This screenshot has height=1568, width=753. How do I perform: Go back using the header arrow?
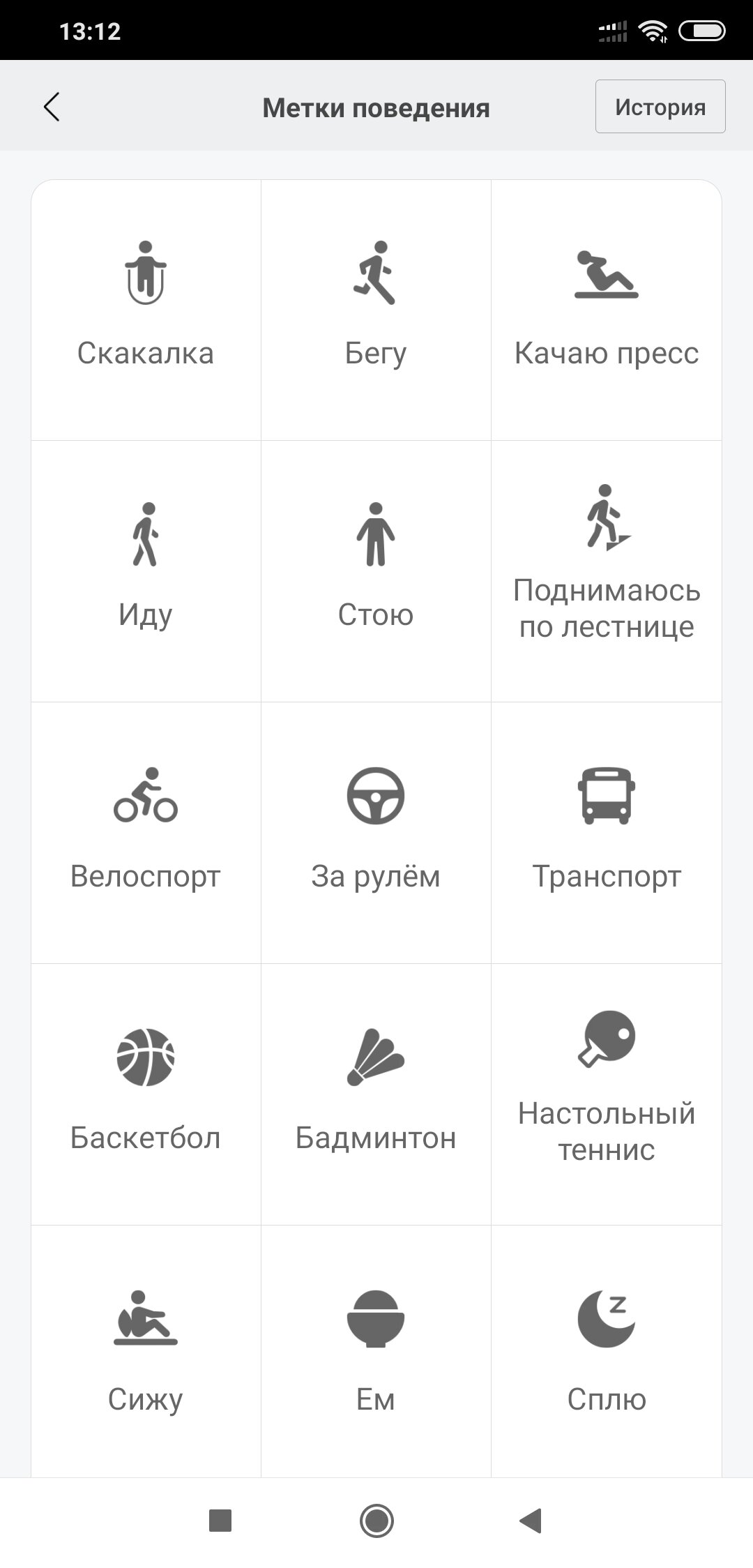coord(52,107)
